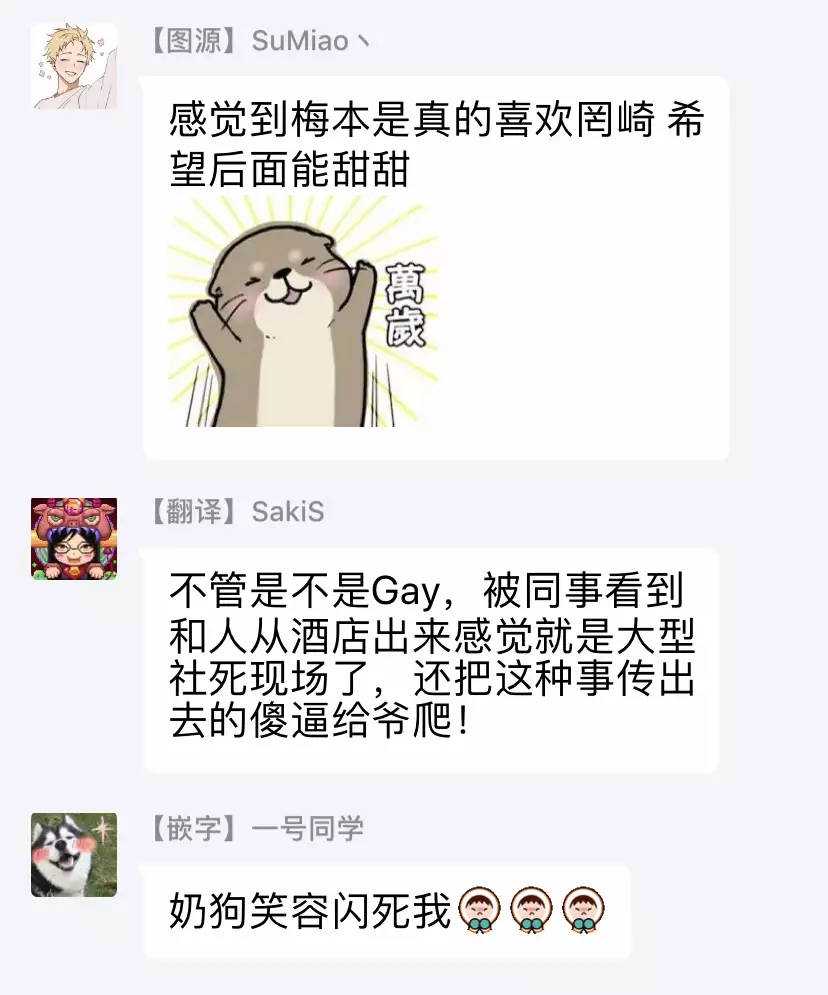Open the otter sticker from SuMiao
Image resolution: width=828 pixels, height=995 pixels.
[x=303, y=315]
